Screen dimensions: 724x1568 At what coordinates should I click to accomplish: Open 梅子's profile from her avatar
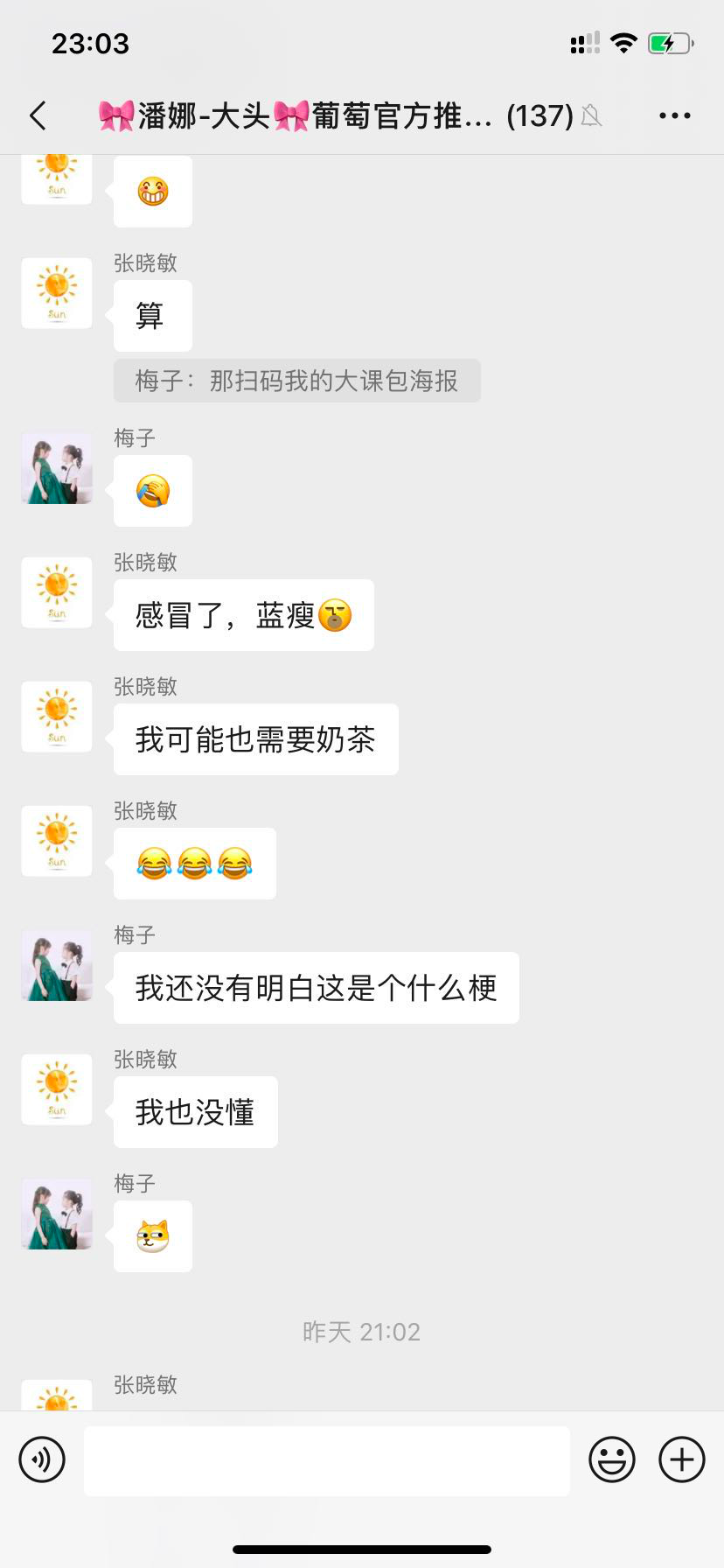point(56,468)
